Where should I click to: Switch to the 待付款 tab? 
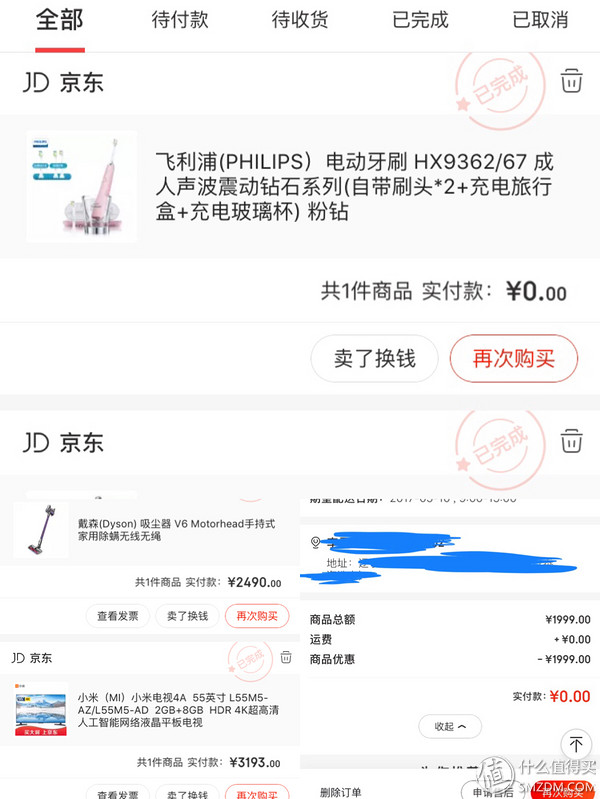[180, 20]
